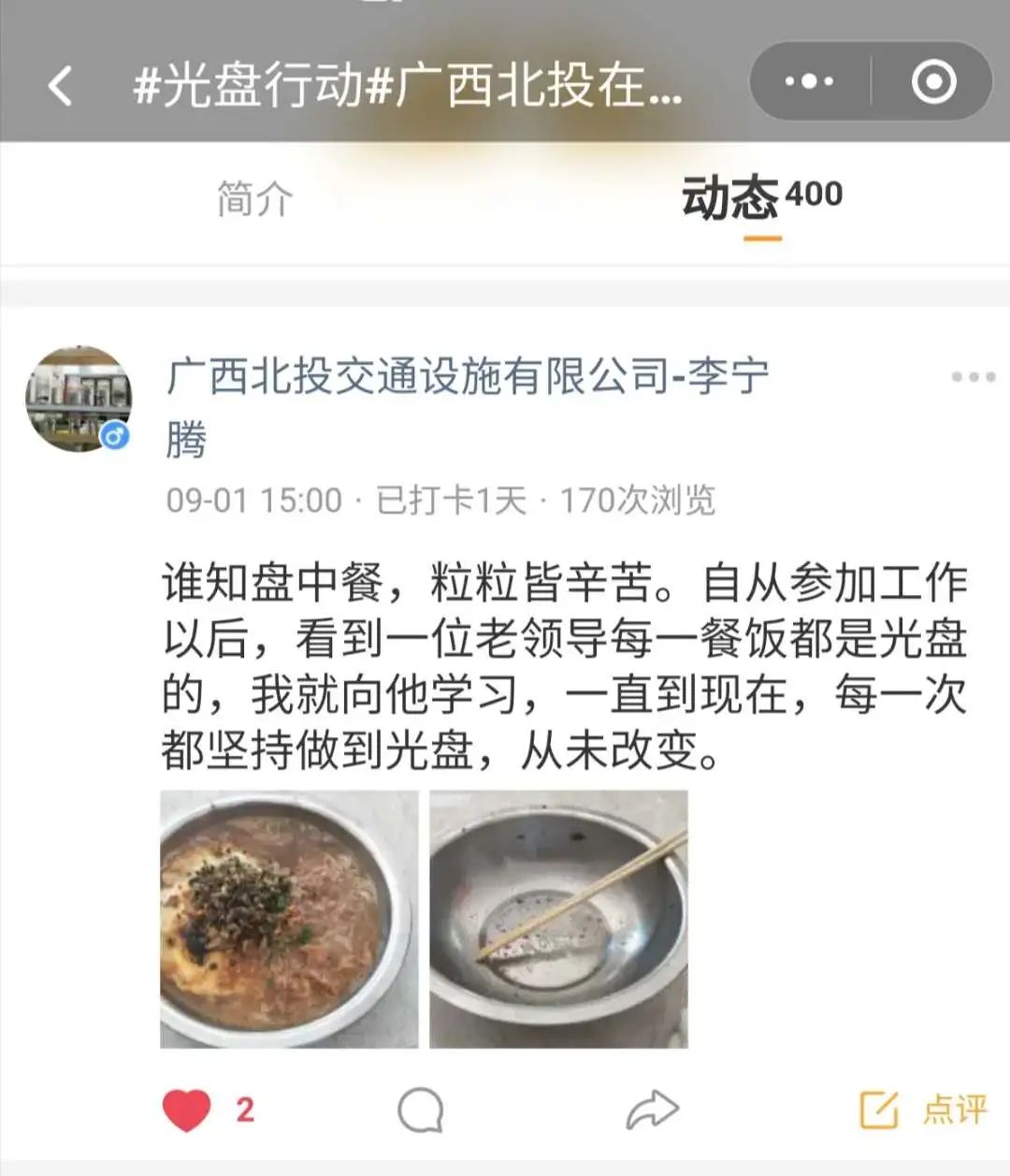Go back using the header arrow
The width and height of the screenshot is (1010, 1176).
(x=61, y=86)
